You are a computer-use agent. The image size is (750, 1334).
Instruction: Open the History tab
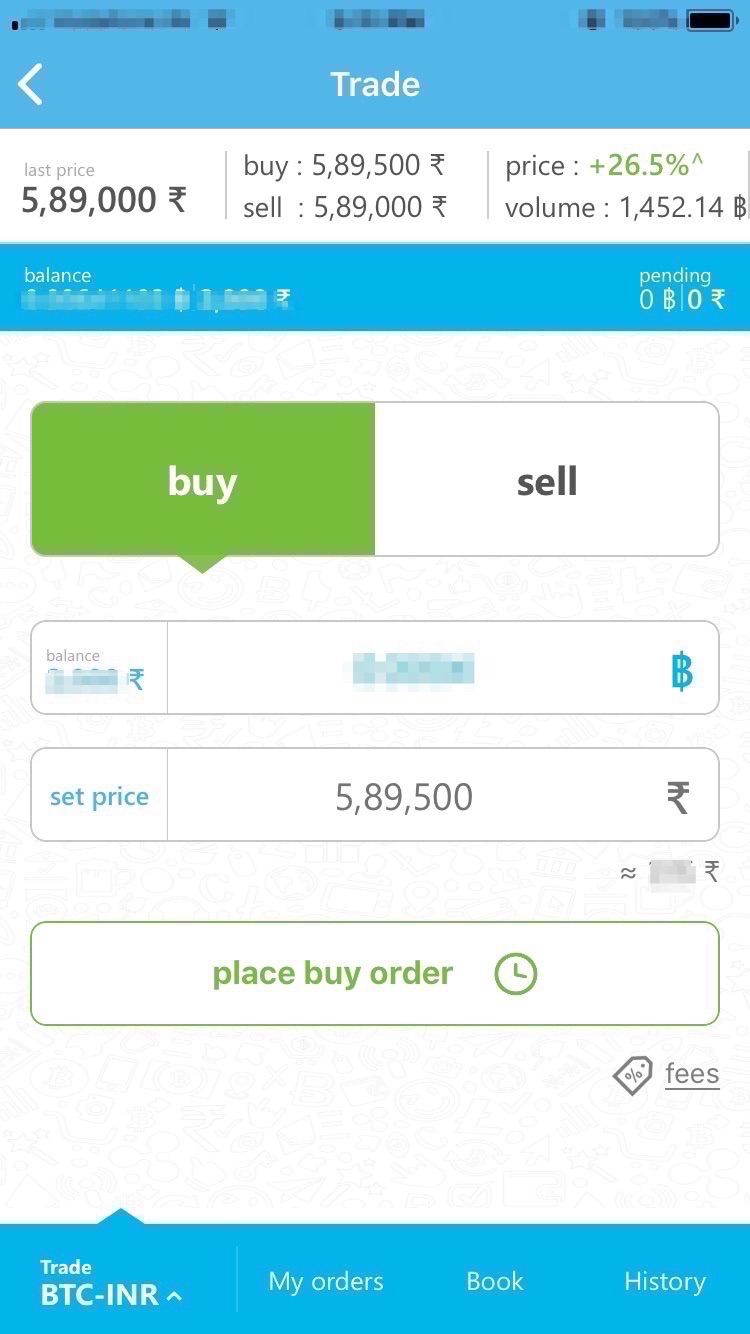click(665, 1281)
